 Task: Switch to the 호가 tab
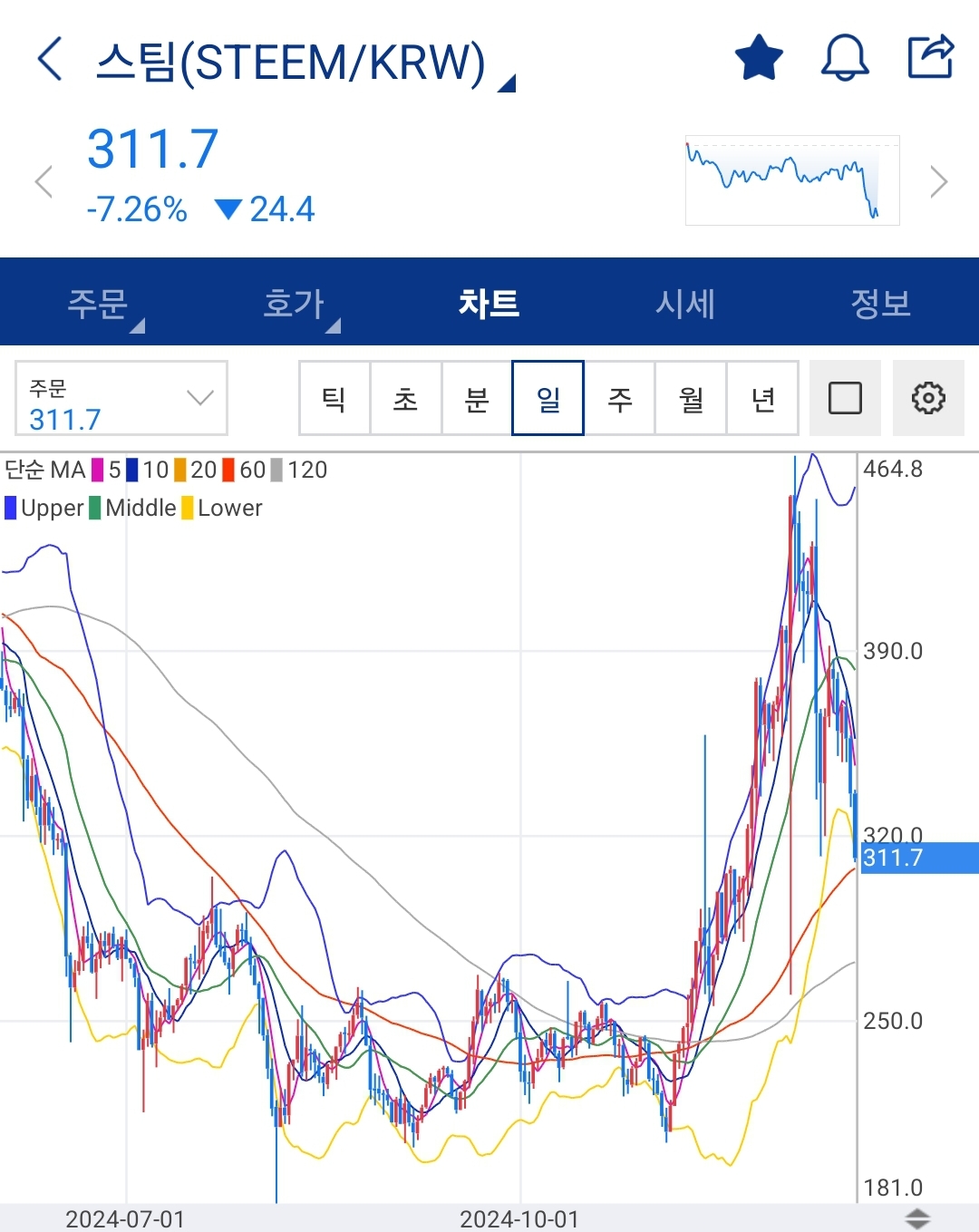tap(294, 303)
